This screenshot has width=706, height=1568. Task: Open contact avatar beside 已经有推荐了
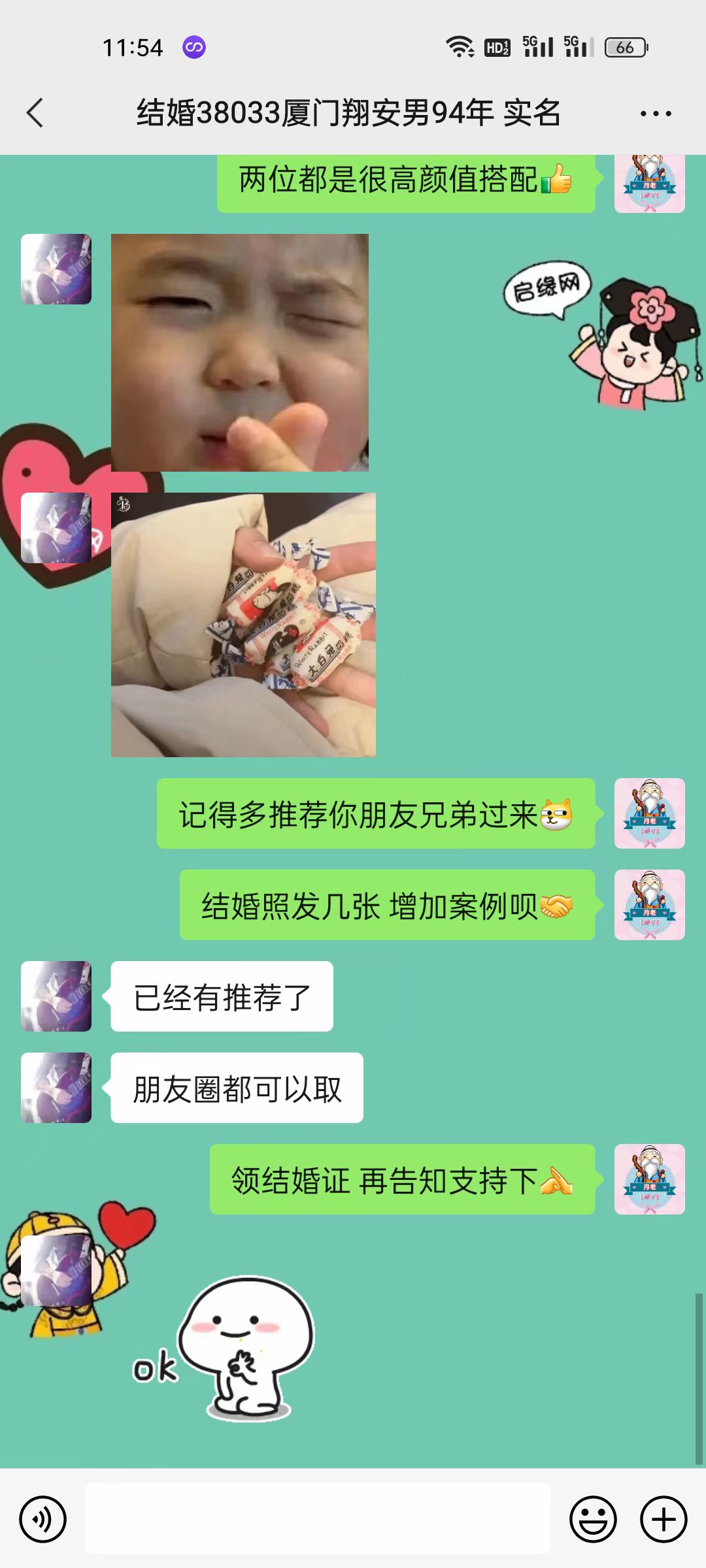56,996
